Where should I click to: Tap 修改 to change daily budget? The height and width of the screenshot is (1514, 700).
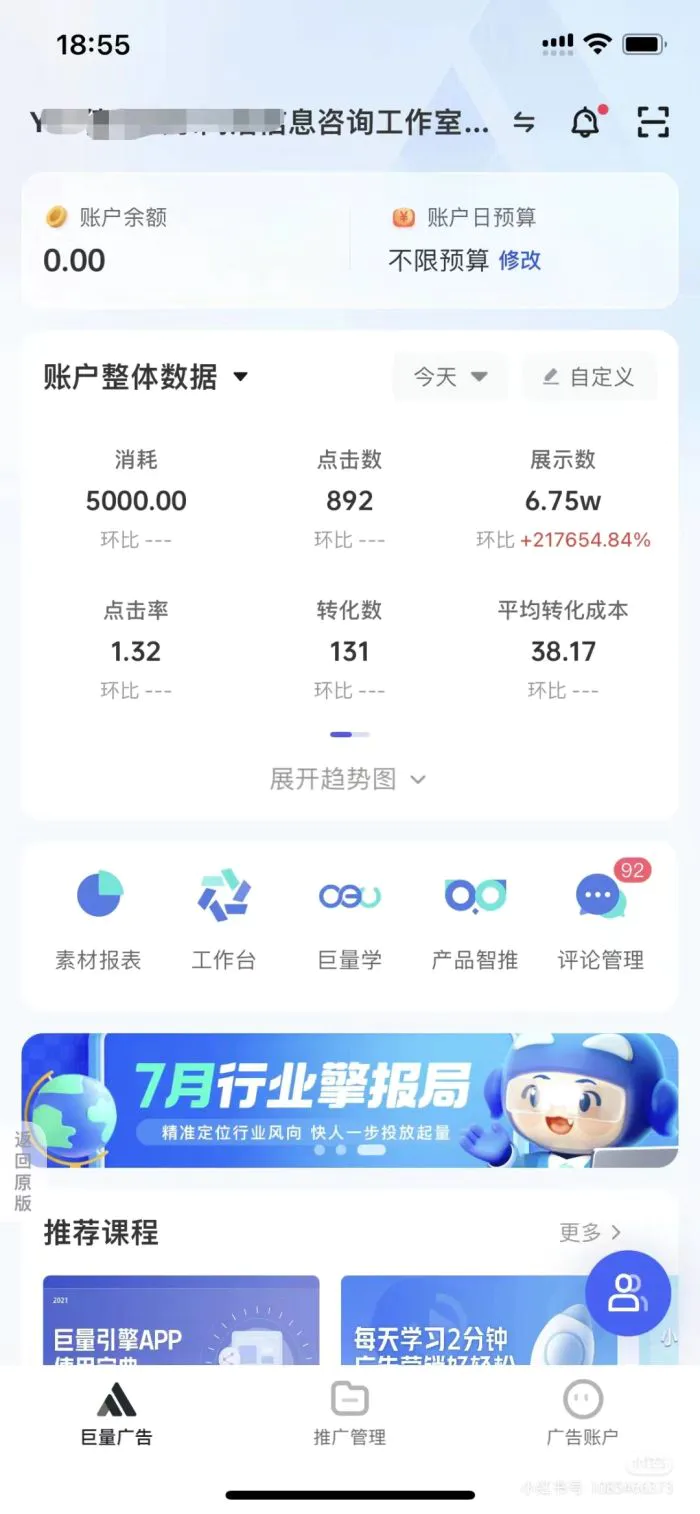click(520, 260)
